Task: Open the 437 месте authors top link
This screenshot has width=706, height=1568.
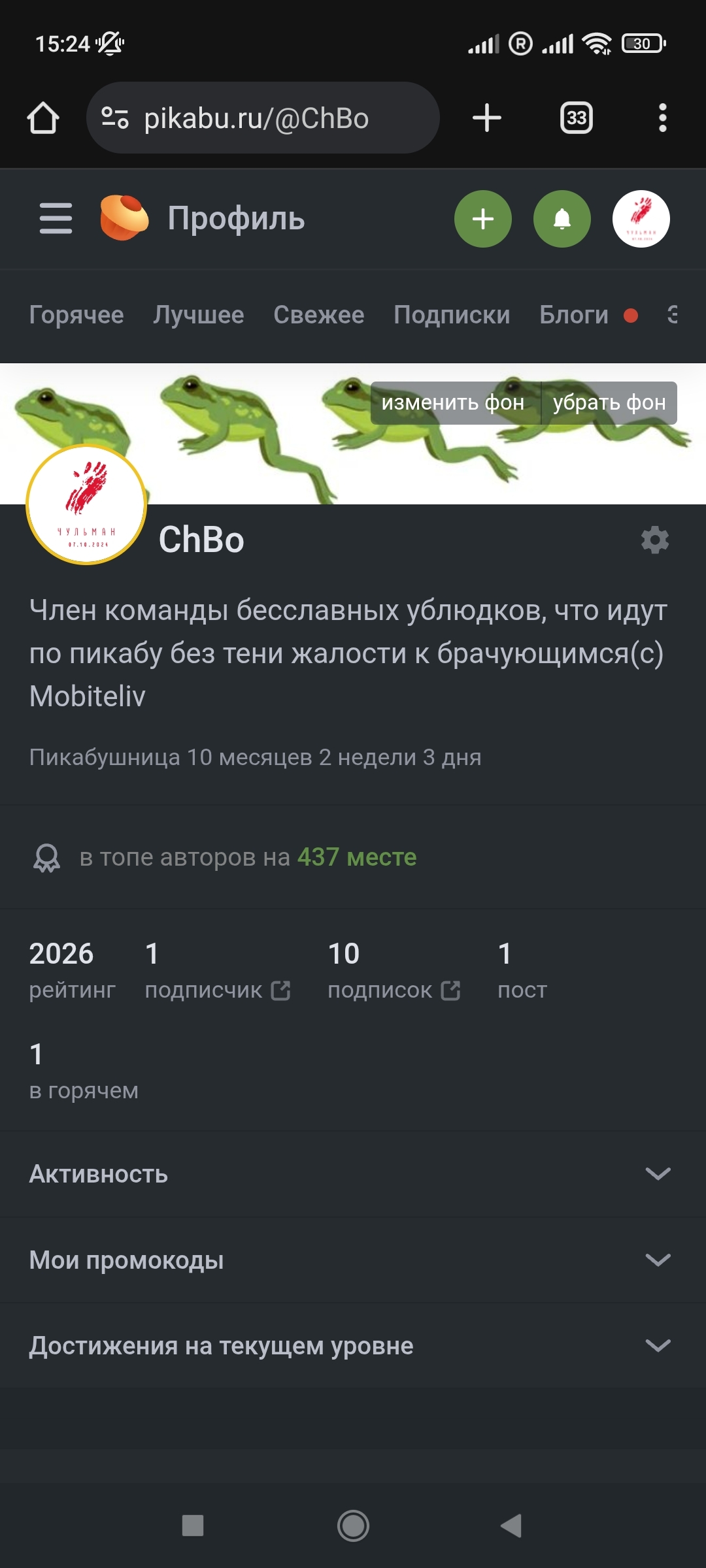Action: coord(356,857)
